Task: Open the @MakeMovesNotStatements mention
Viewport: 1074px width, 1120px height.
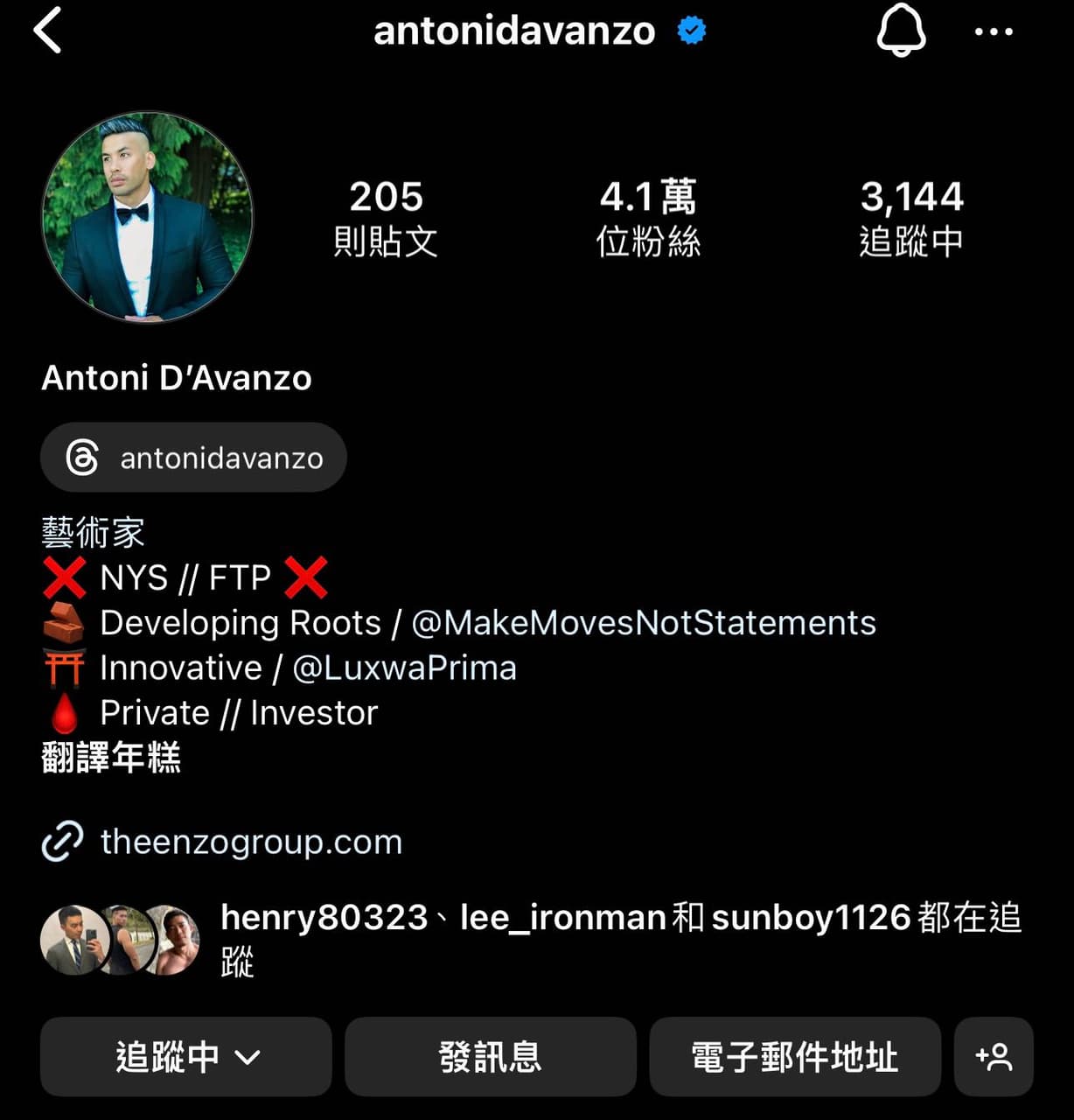Action: 643,623
